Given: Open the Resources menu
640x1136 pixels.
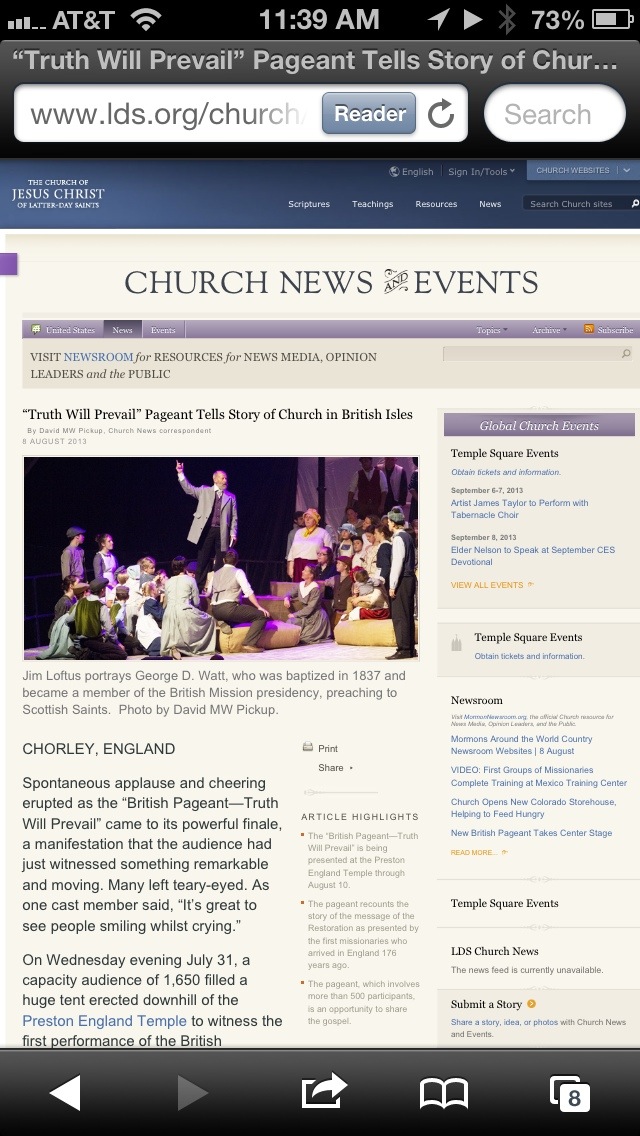Looking at the screenshot, I should 436,204.
